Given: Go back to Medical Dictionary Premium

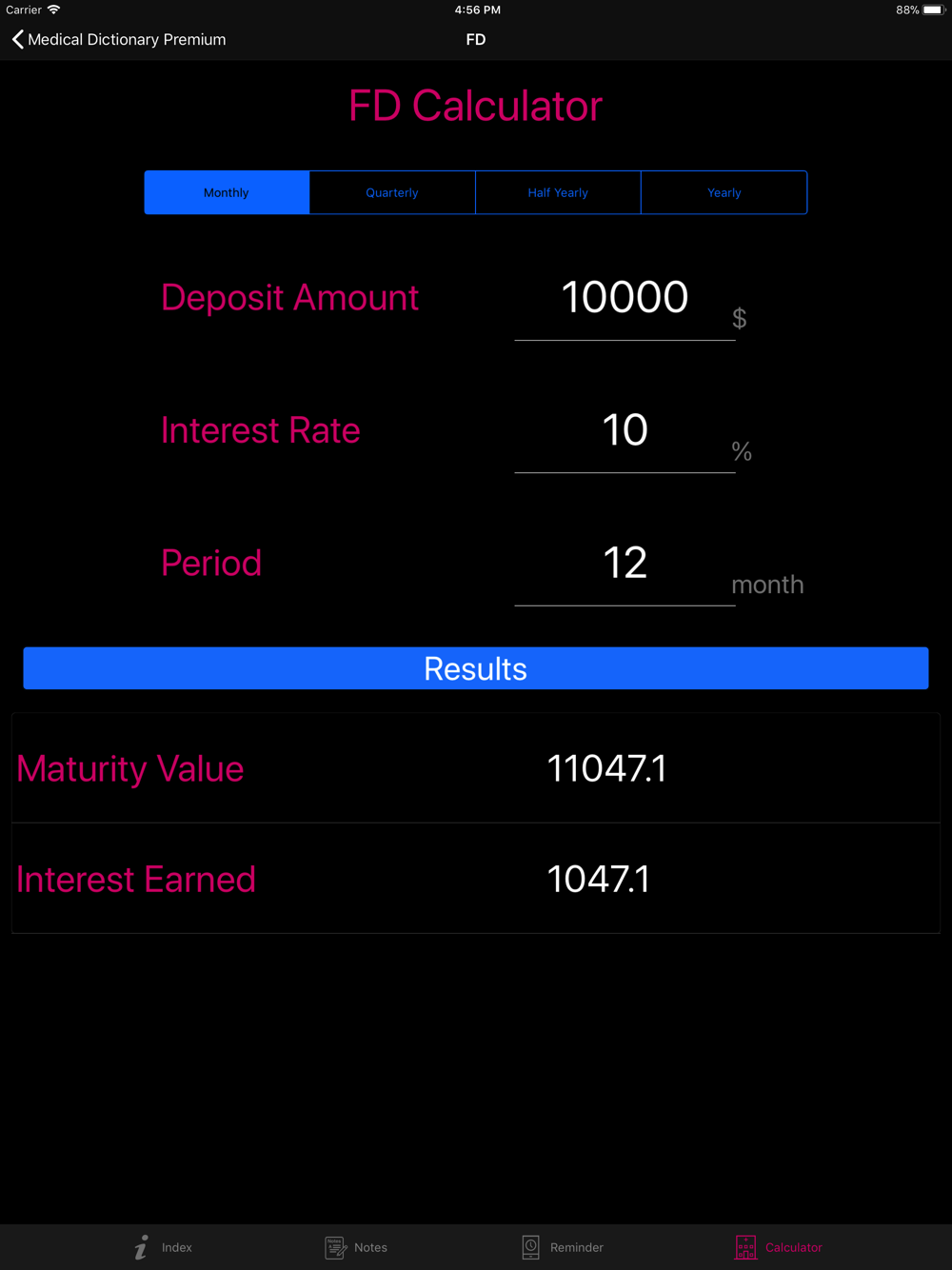Looking at the screenshot, I should click(119, 39).
